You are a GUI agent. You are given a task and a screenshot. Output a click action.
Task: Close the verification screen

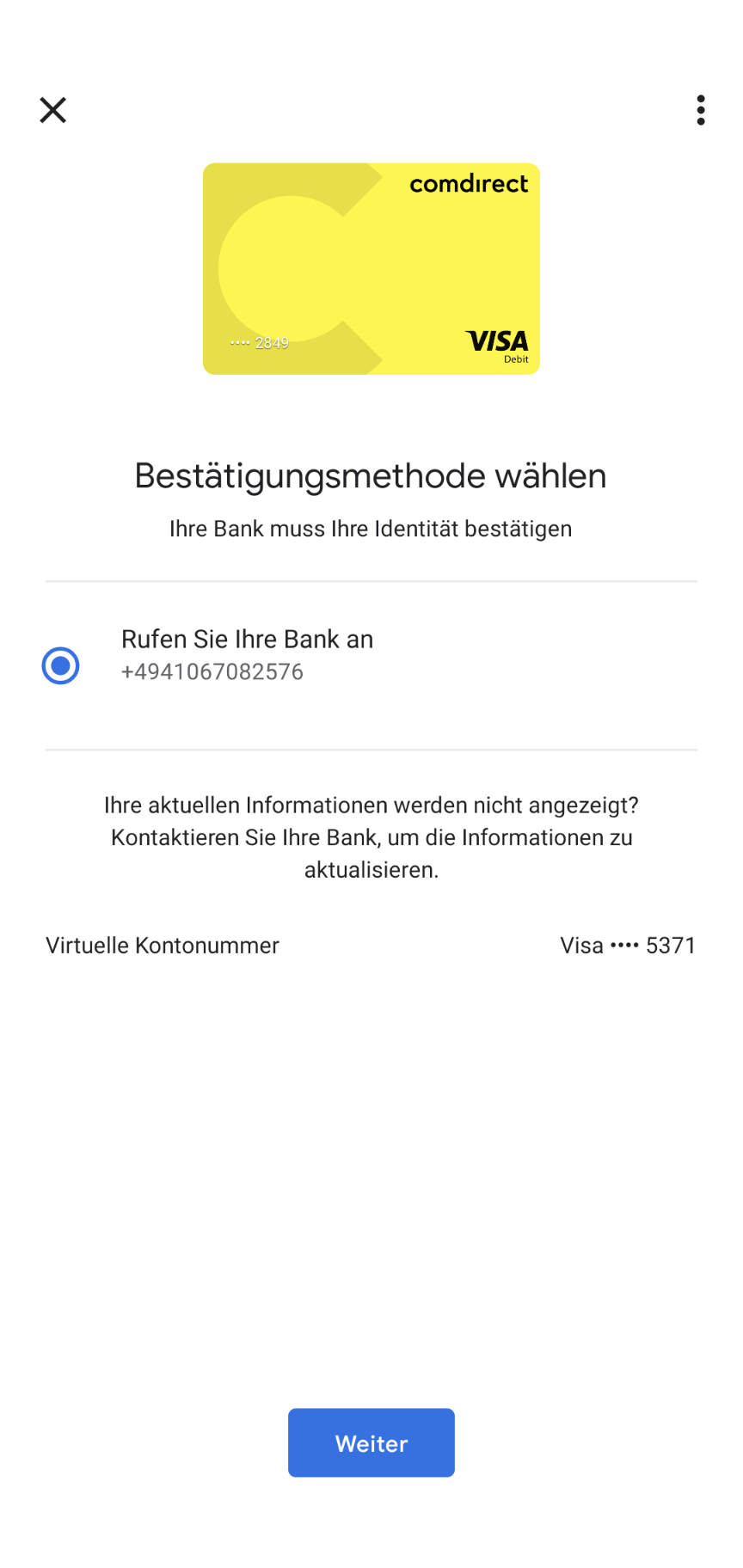[x=53, y=110]
